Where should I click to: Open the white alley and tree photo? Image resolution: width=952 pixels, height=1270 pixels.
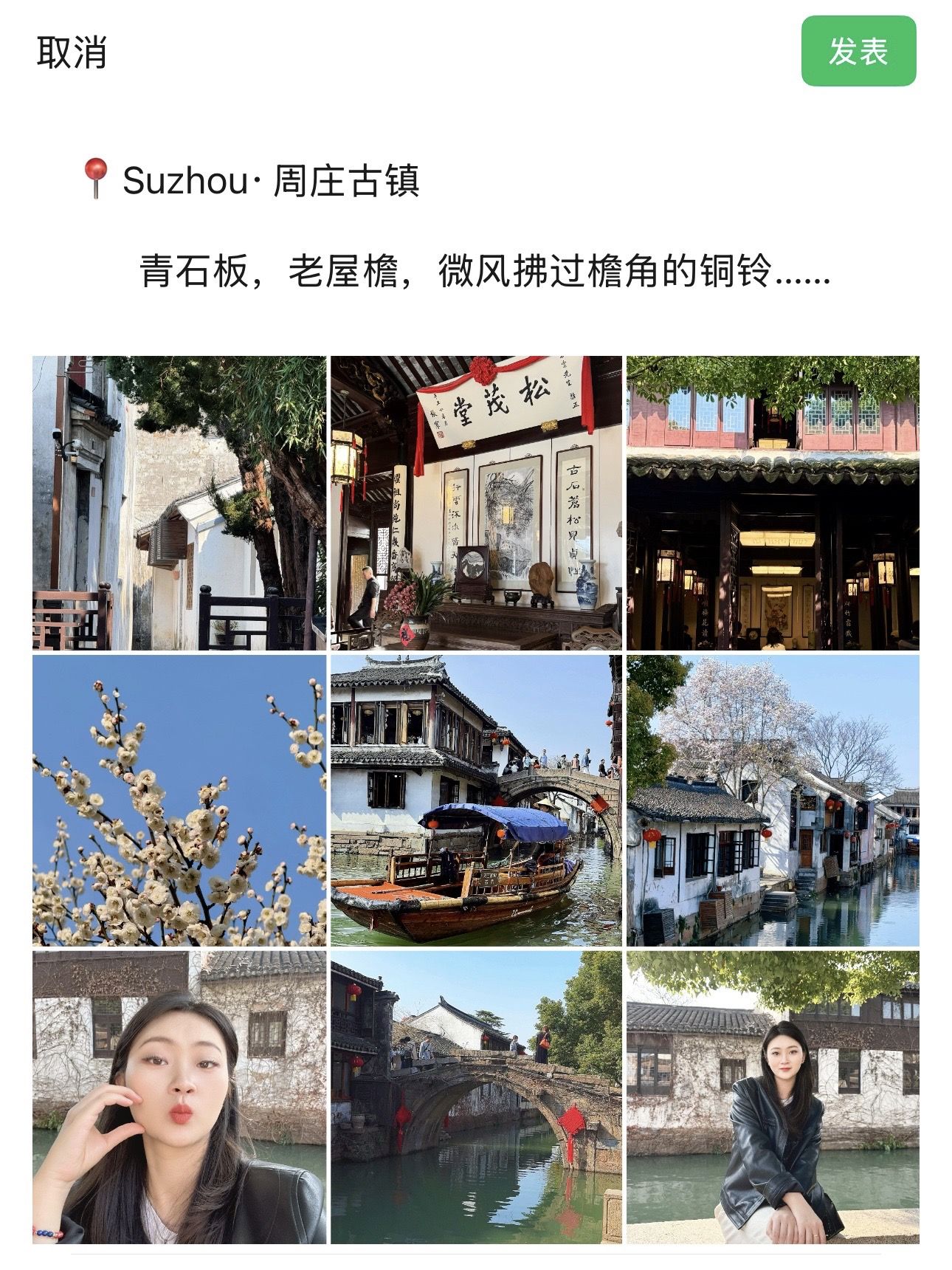(x=179, y=503)
